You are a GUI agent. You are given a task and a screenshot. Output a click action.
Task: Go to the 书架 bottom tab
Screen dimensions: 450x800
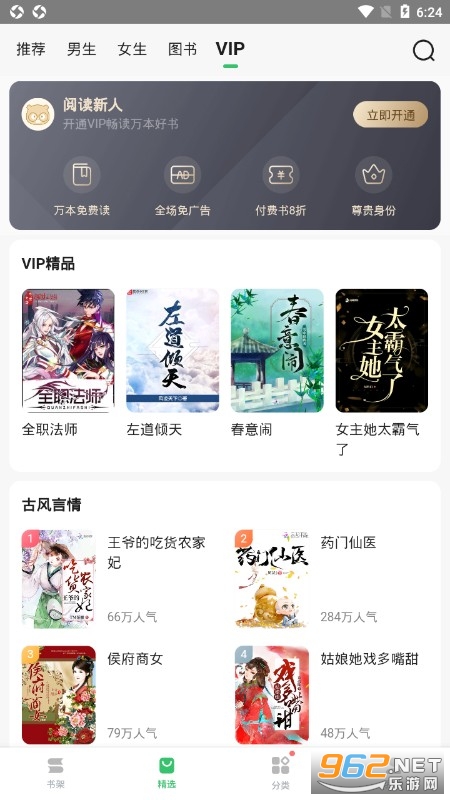point(56,773)
